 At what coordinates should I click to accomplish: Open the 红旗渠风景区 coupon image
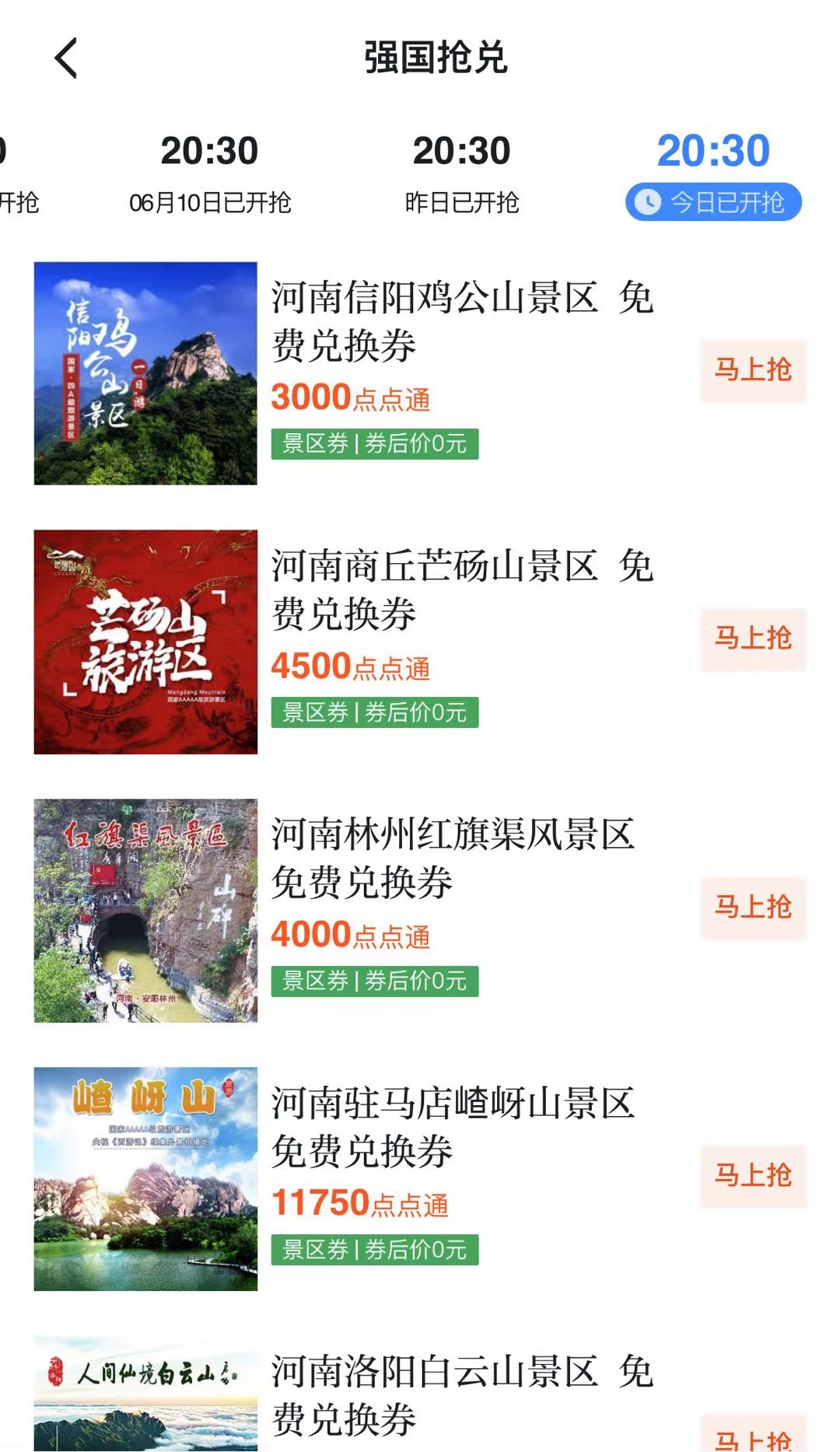pos(145,910)
